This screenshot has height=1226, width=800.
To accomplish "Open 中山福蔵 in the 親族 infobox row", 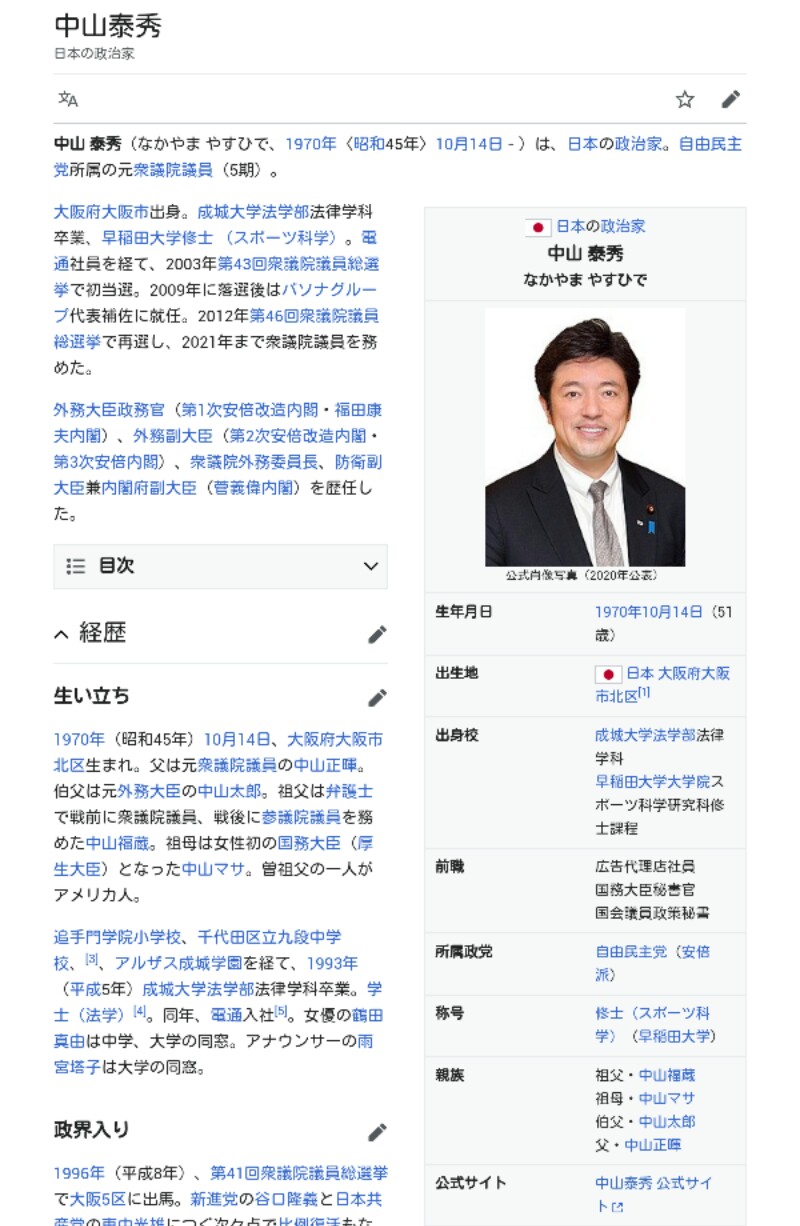I will (667, 1075).
